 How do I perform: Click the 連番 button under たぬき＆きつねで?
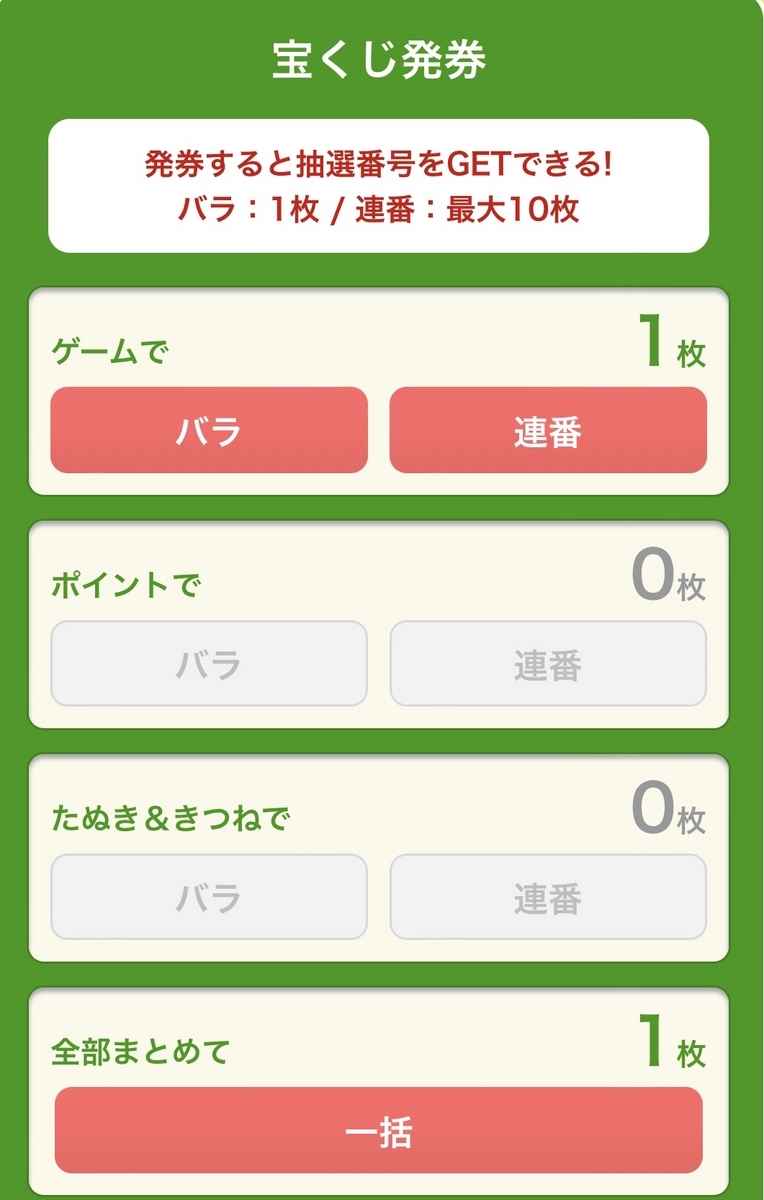pos(549,896)
